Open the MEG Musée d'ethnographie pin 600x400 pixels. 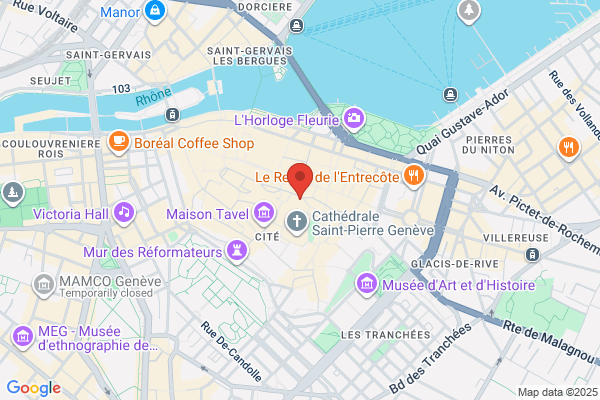click(23, 337)
